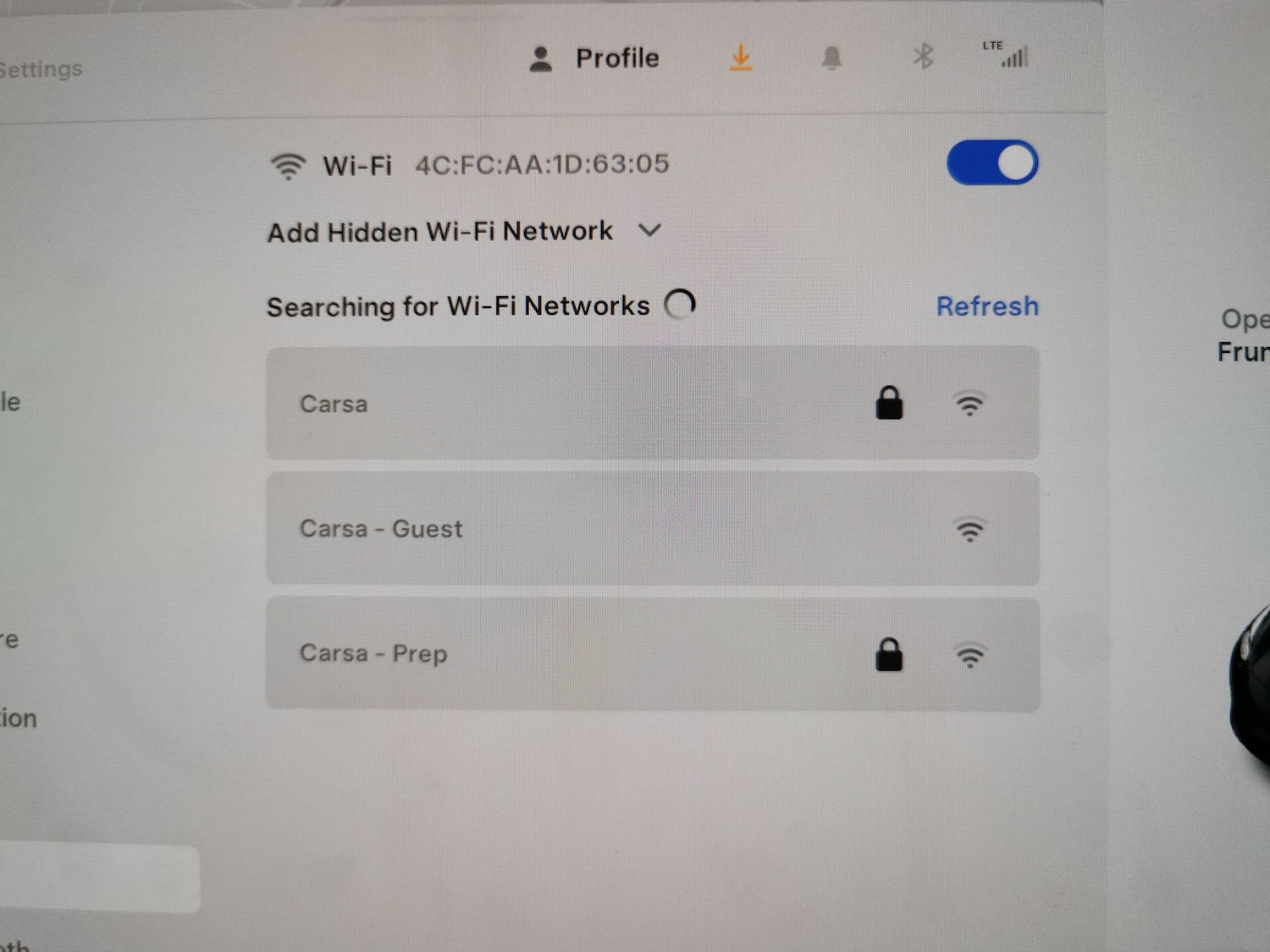Image resolution: width=1270 pixels, height=952 pixels.
Task: Open Bluetooth settings icon
Action: point(923,57)
